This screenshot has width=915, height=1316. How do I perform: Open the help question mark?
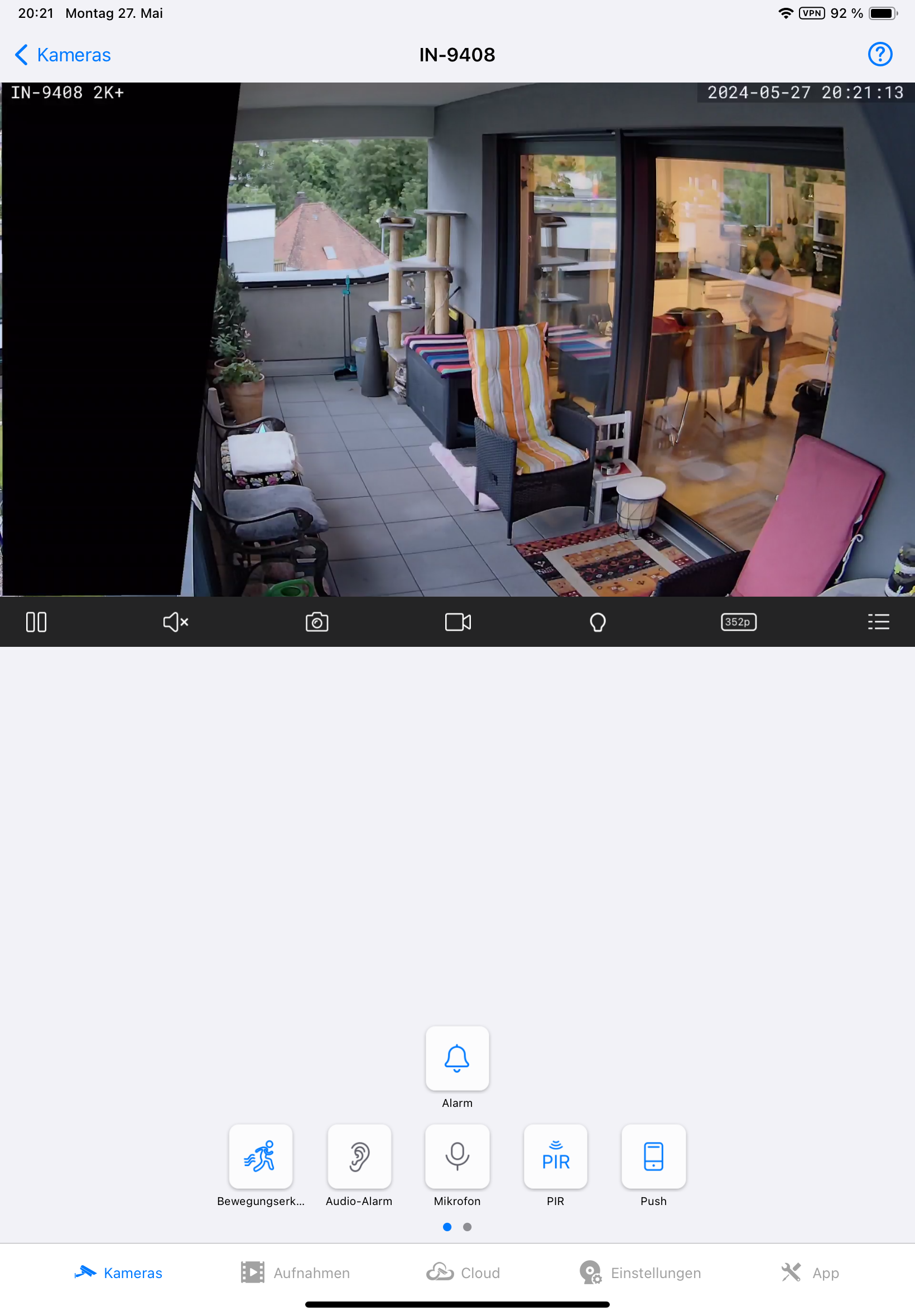(x=879, y=55)
